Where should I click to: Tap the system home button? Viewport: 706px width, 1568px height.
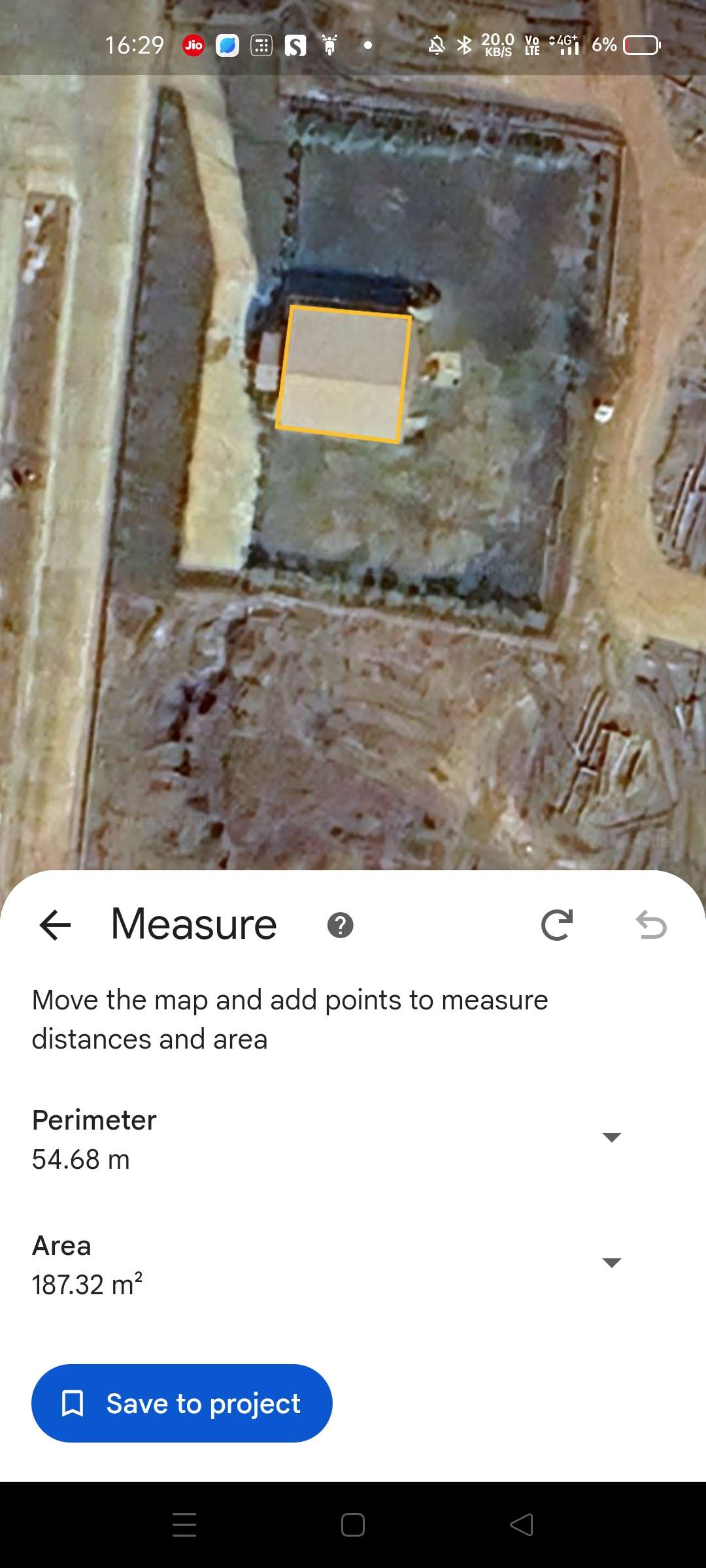pos(353,1525)
